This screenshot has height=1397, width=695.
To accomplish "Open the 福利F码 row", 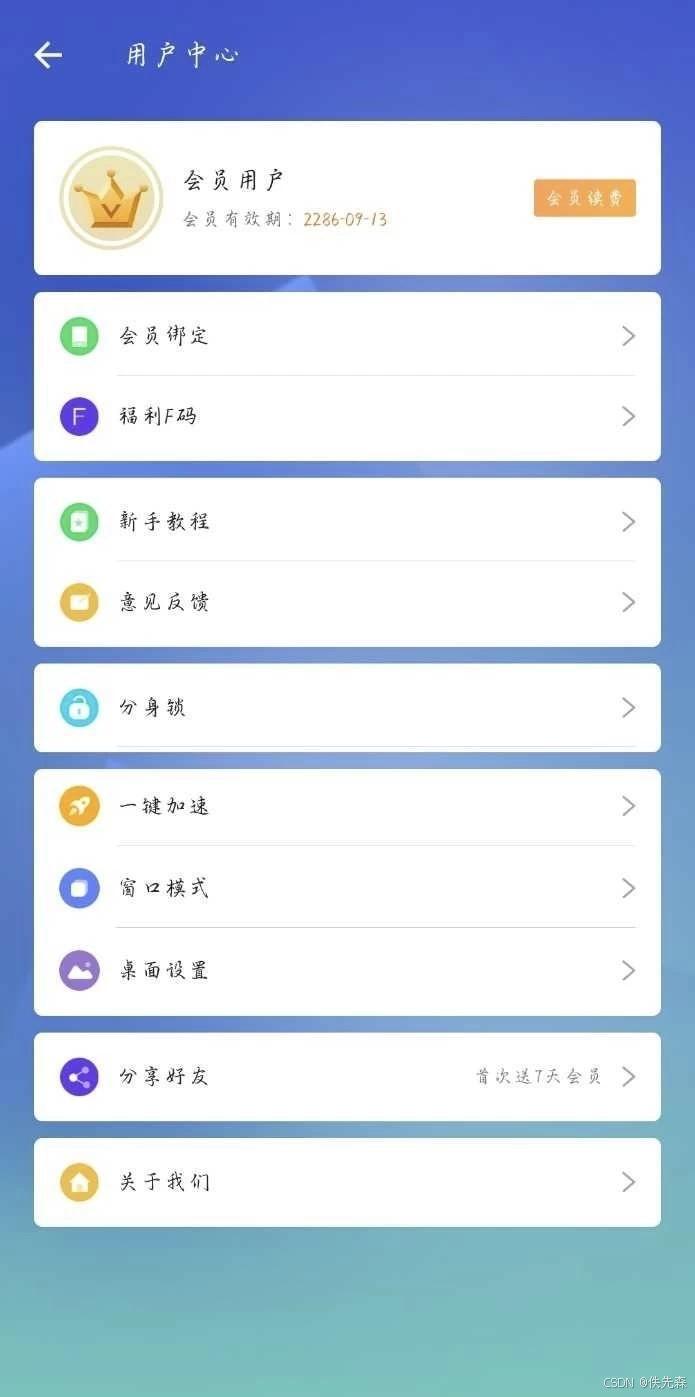I will click(347, 417).
